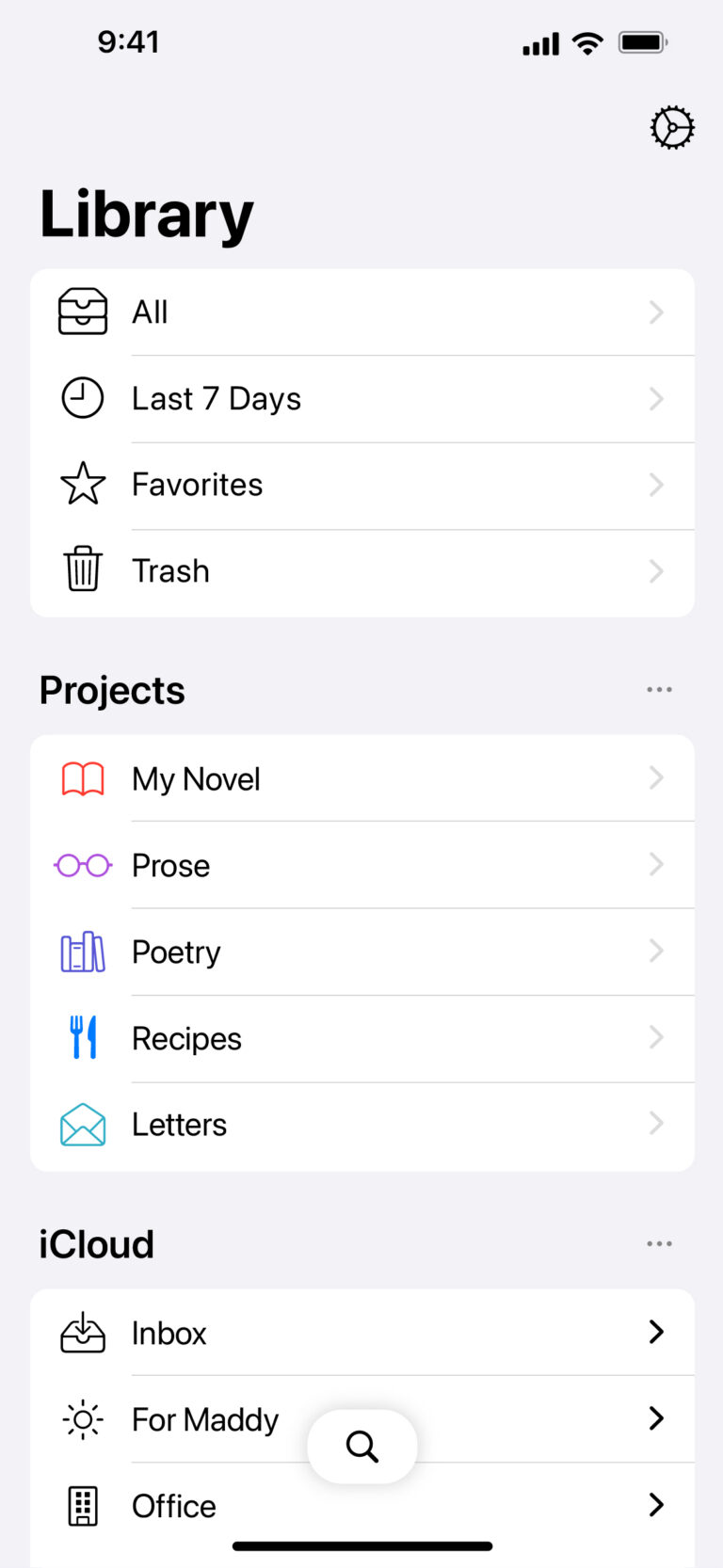Open the Projects options menu
Screen dimensions: 723x1568
click(659, 689)
